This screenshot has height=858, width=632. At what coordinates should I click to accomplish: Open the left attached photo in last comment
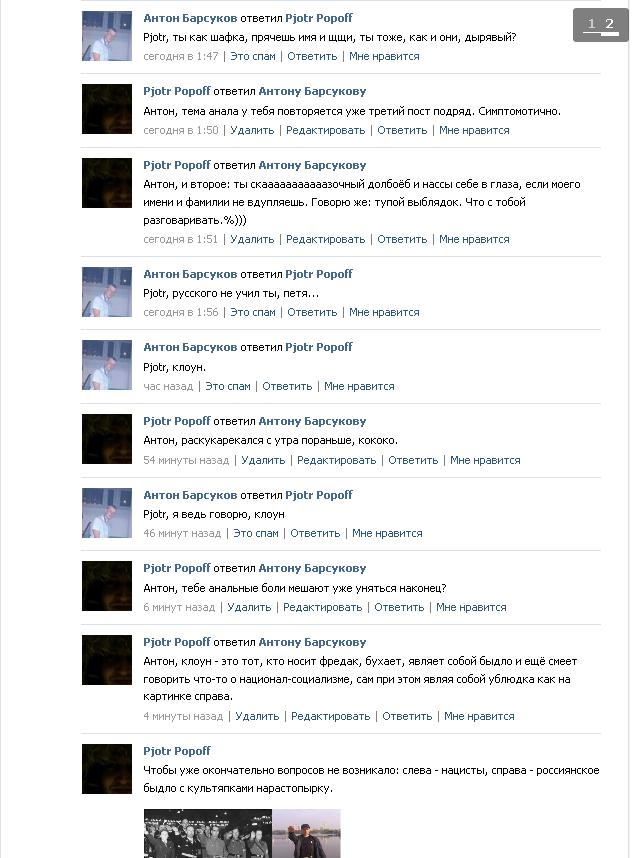point(207,834)
